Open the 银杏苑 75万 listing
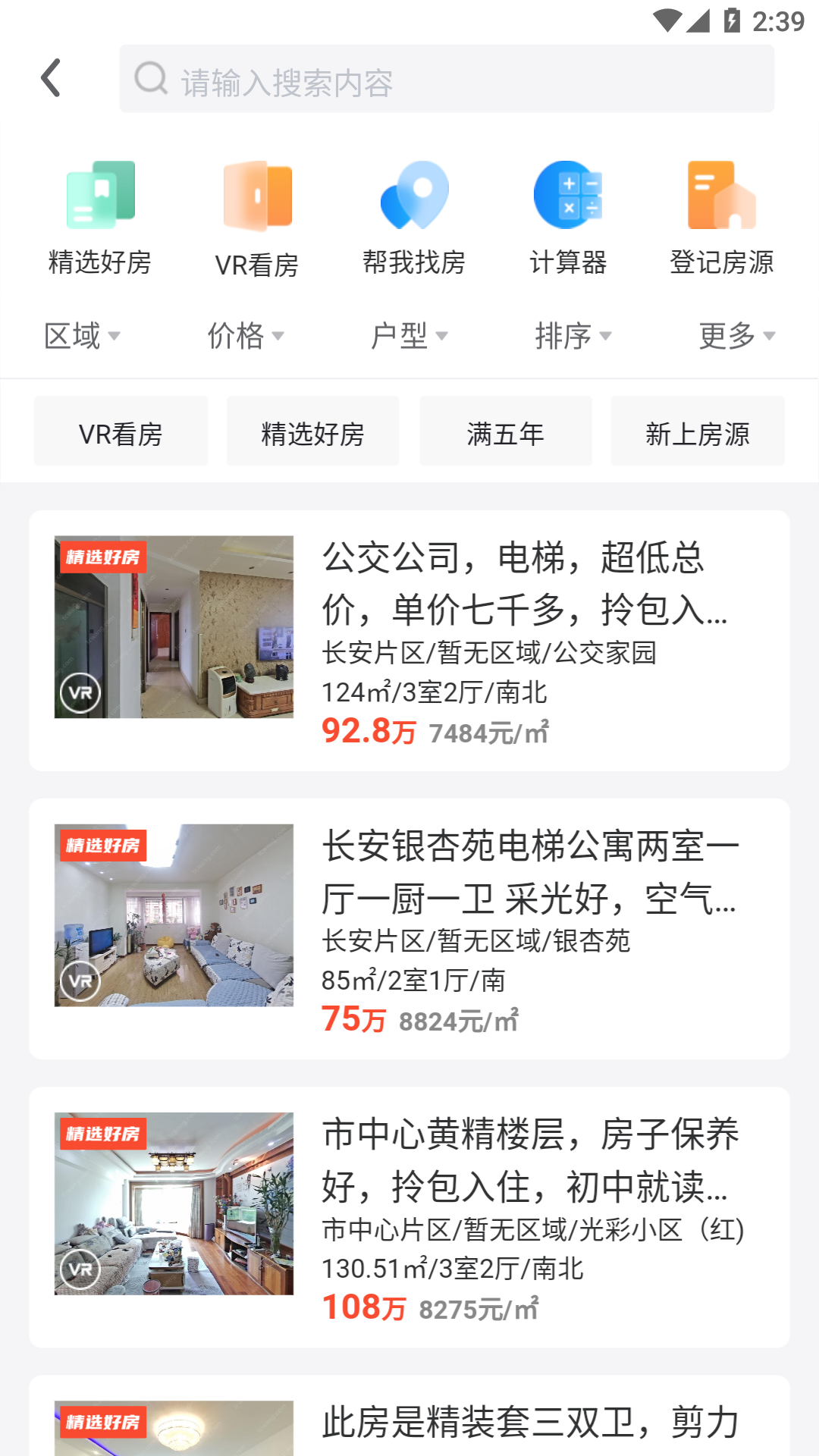 pyautogui.click(x=409, y=929)
